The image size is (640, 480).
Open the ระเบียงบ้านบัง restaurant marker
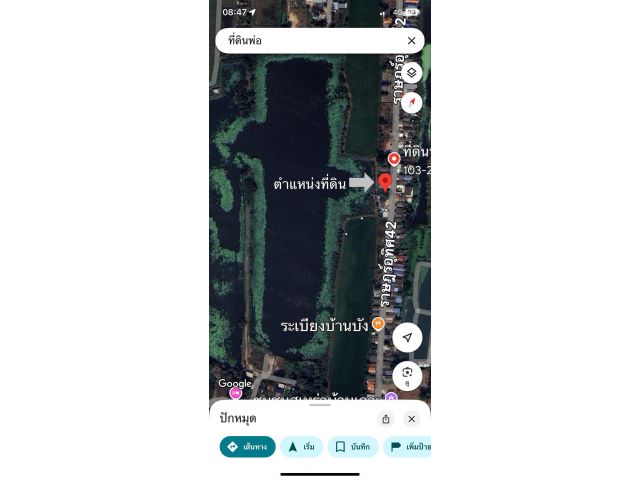click(378, 324)
